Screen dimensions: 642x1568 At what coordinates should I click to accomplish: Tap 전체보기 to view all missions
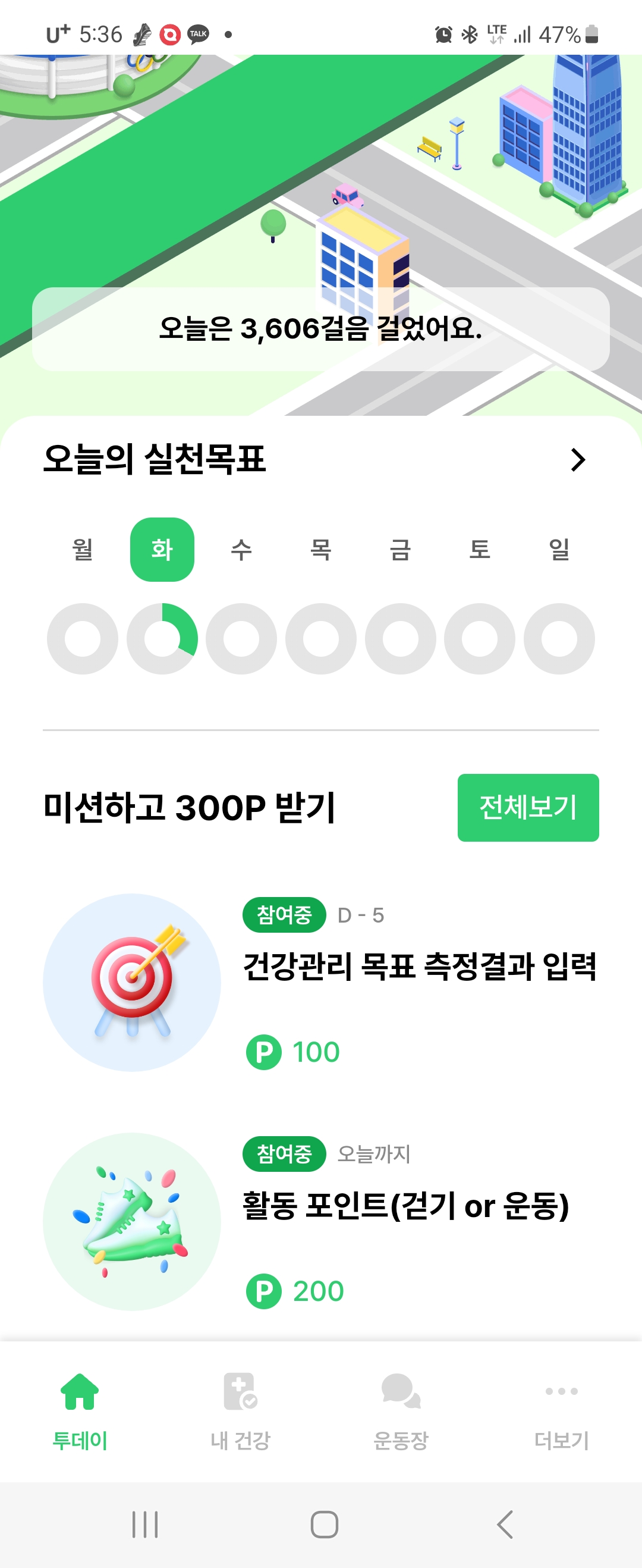coord(528,808)
